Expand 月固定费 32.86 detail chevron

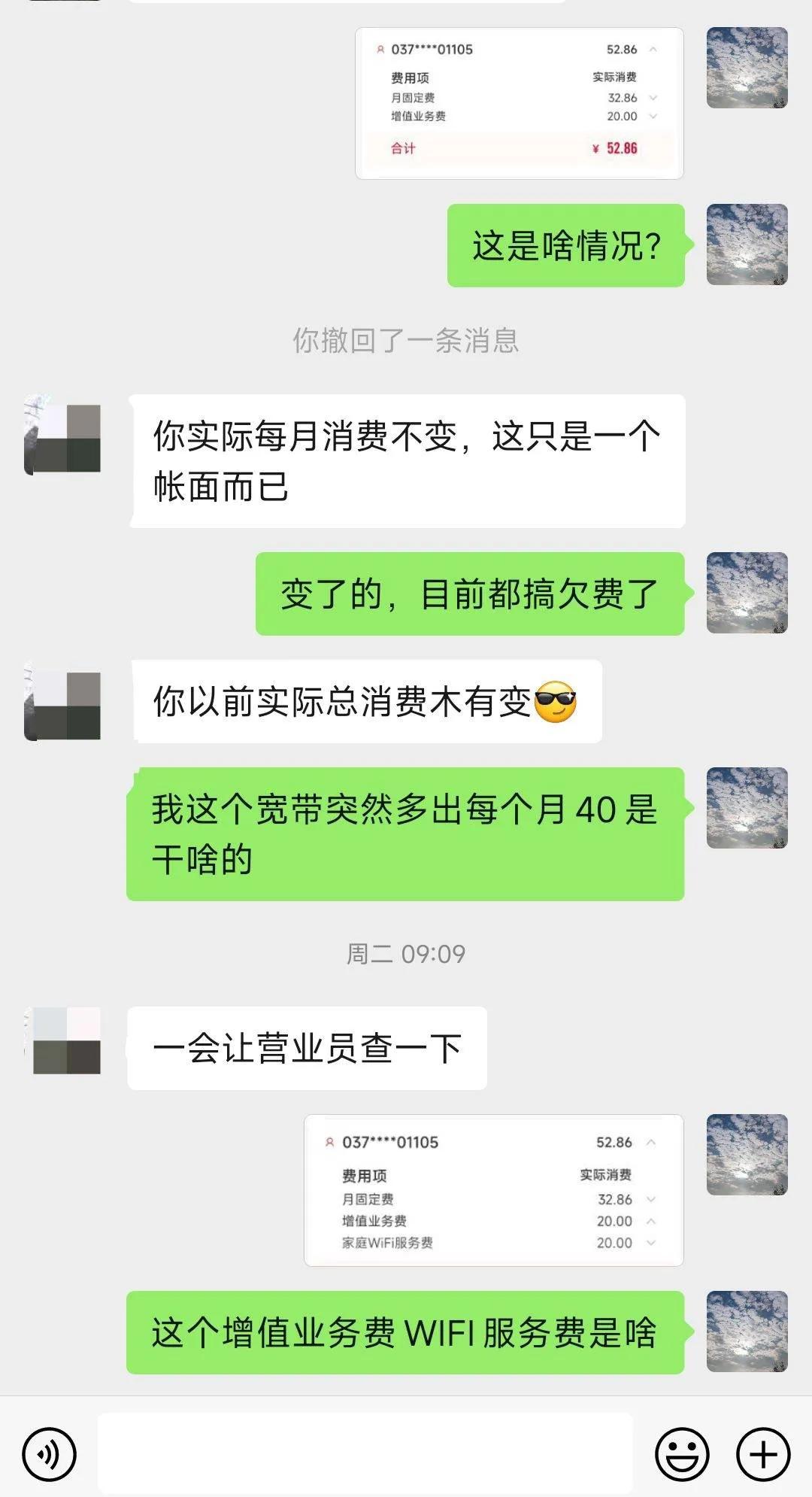[653, 96]
